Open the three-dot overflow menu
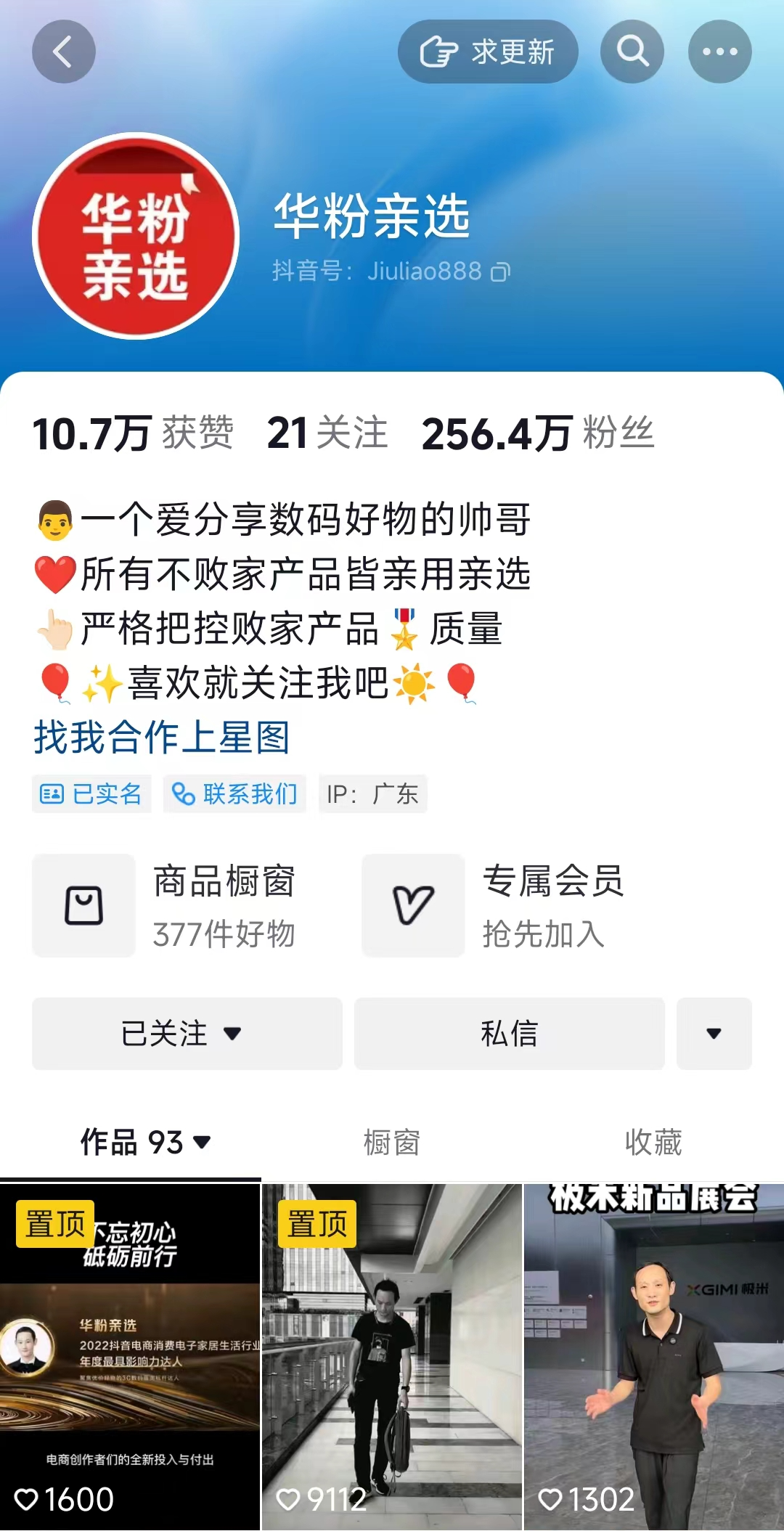784x1531 pixels. pyautogui.click(x=719, y=52)
